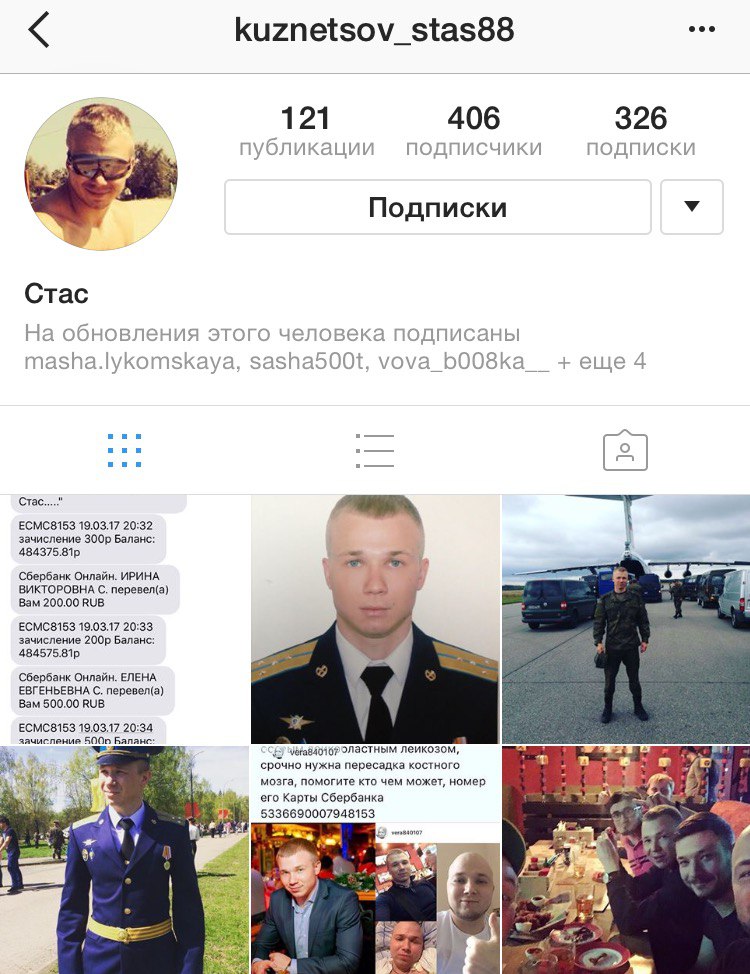The width and height of the screenshot is (750, 974).
Task: Switch to grid view tab
Action: pyautogui.click(x=124, y=451)
